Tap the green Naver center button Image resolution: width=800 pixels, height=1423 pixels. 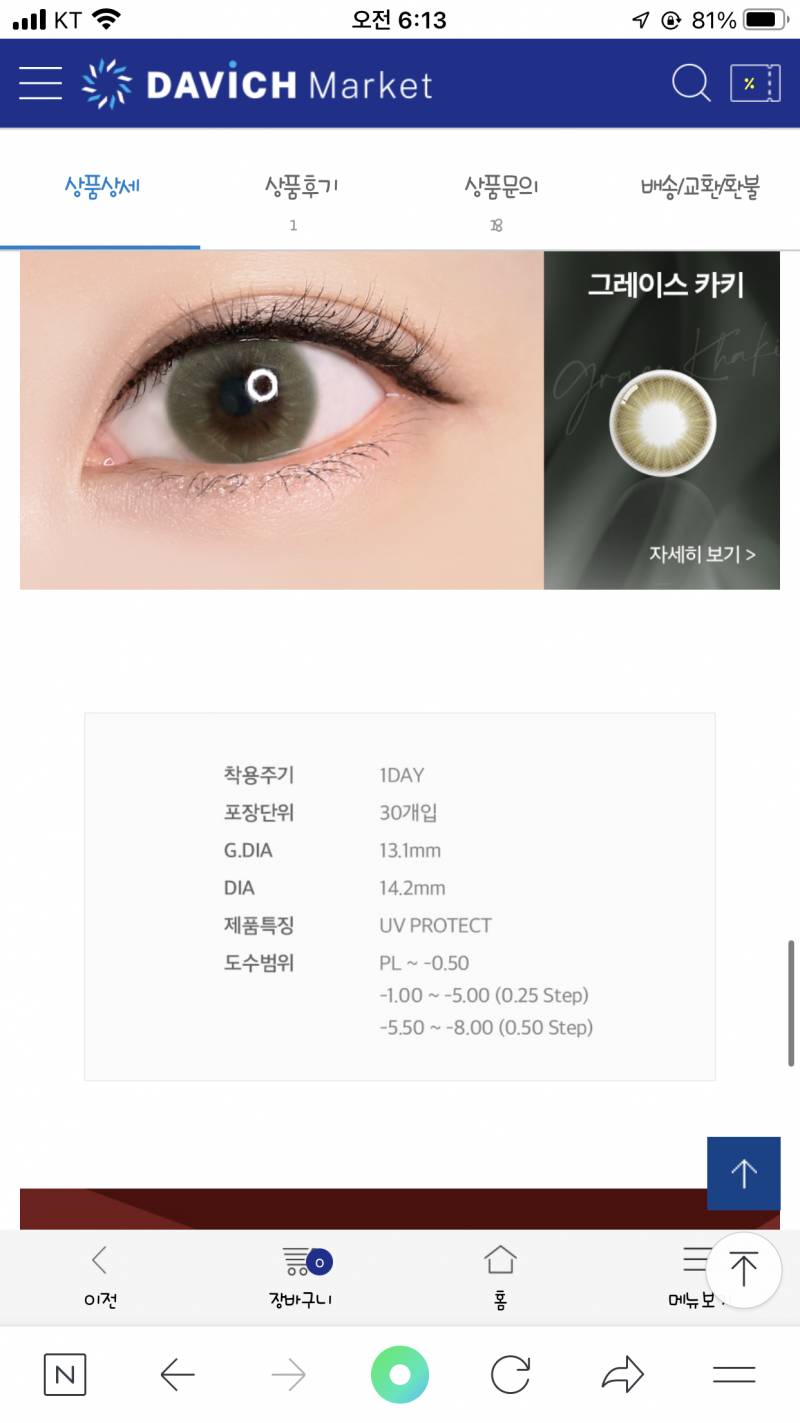400,1375
